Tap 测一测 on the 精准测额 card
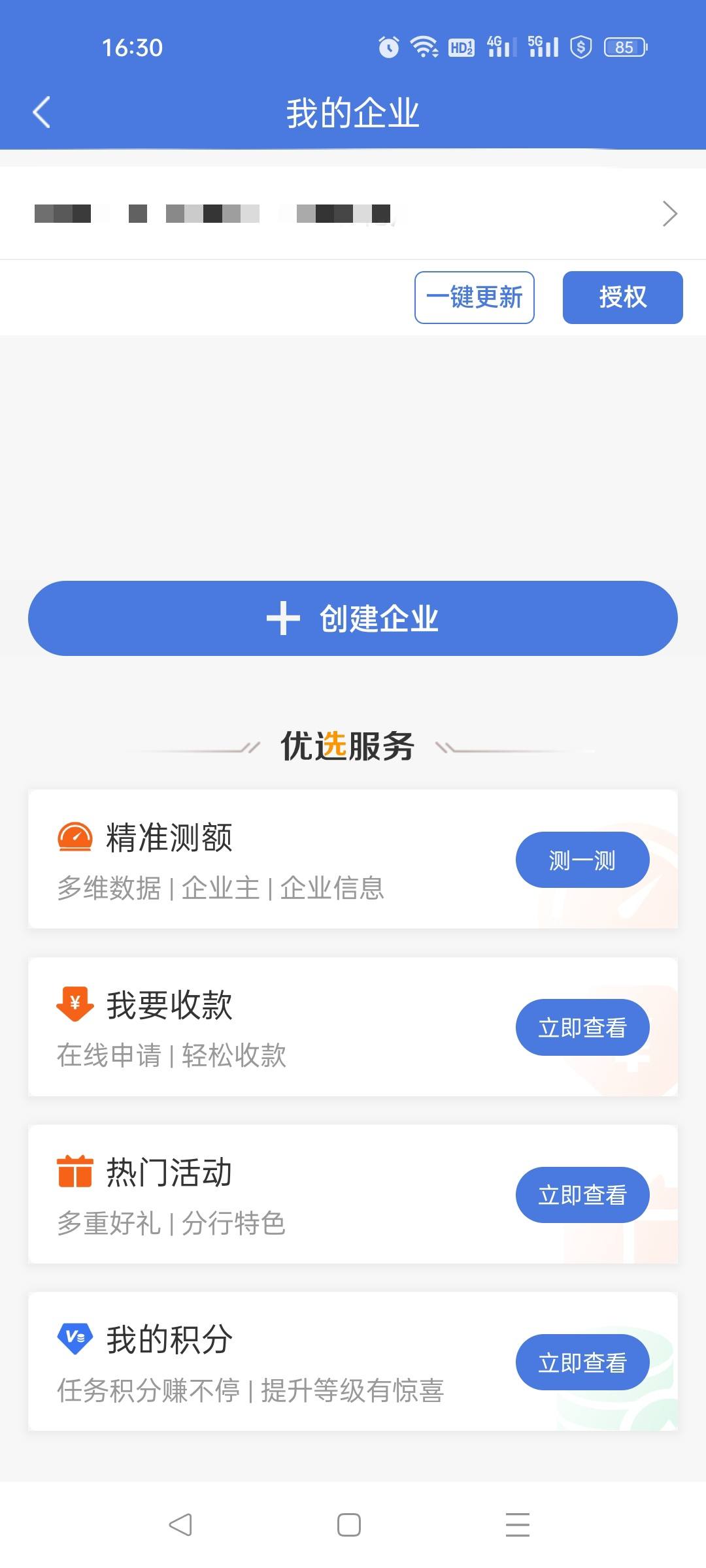This screenshot has width=706, height=1568. coord(582,860)
